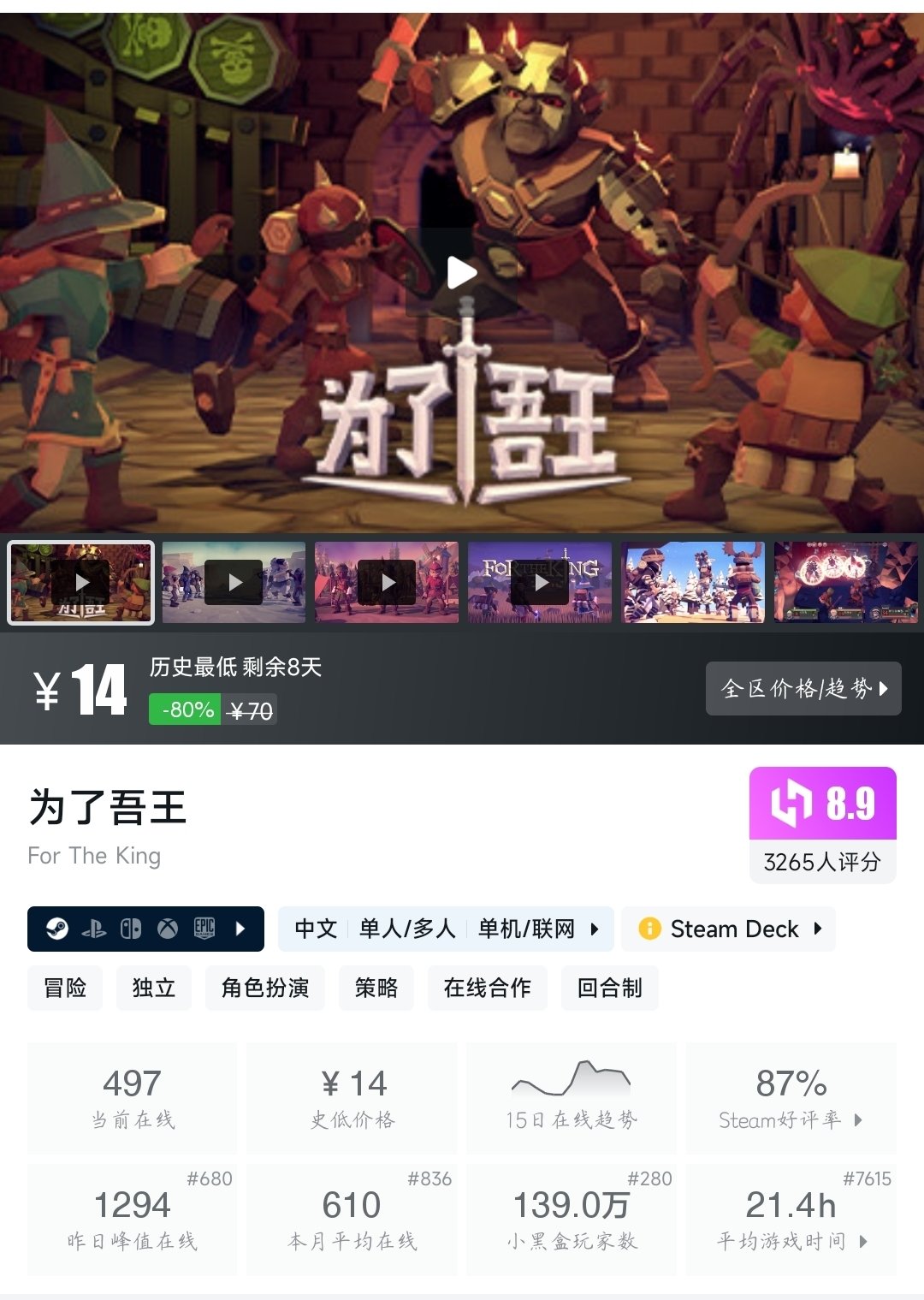Select the 在线合作 tag

pyautogui.click(x=487, y=988)
